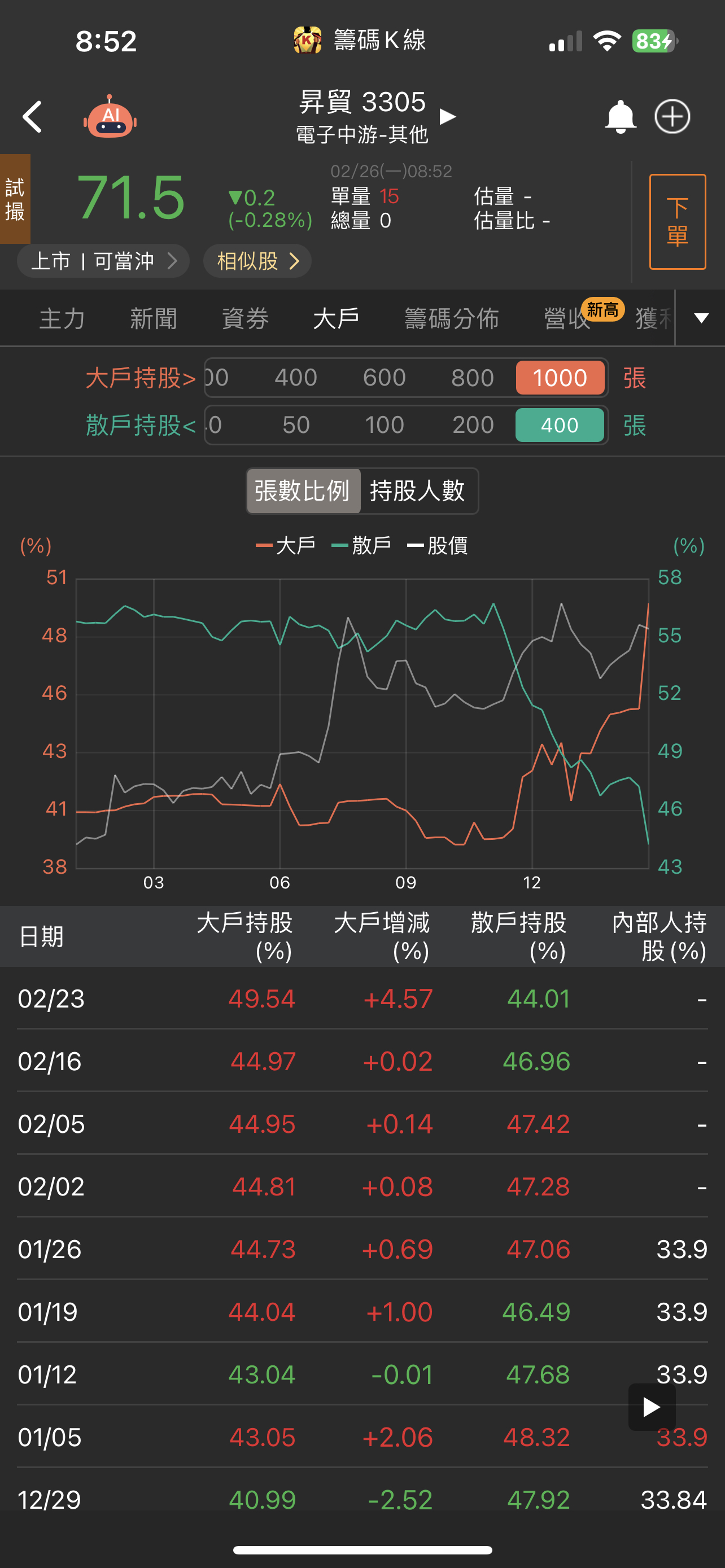Tap the floating play button
The width and height of the screenshot is (725, 1568).
(652, 1407)
